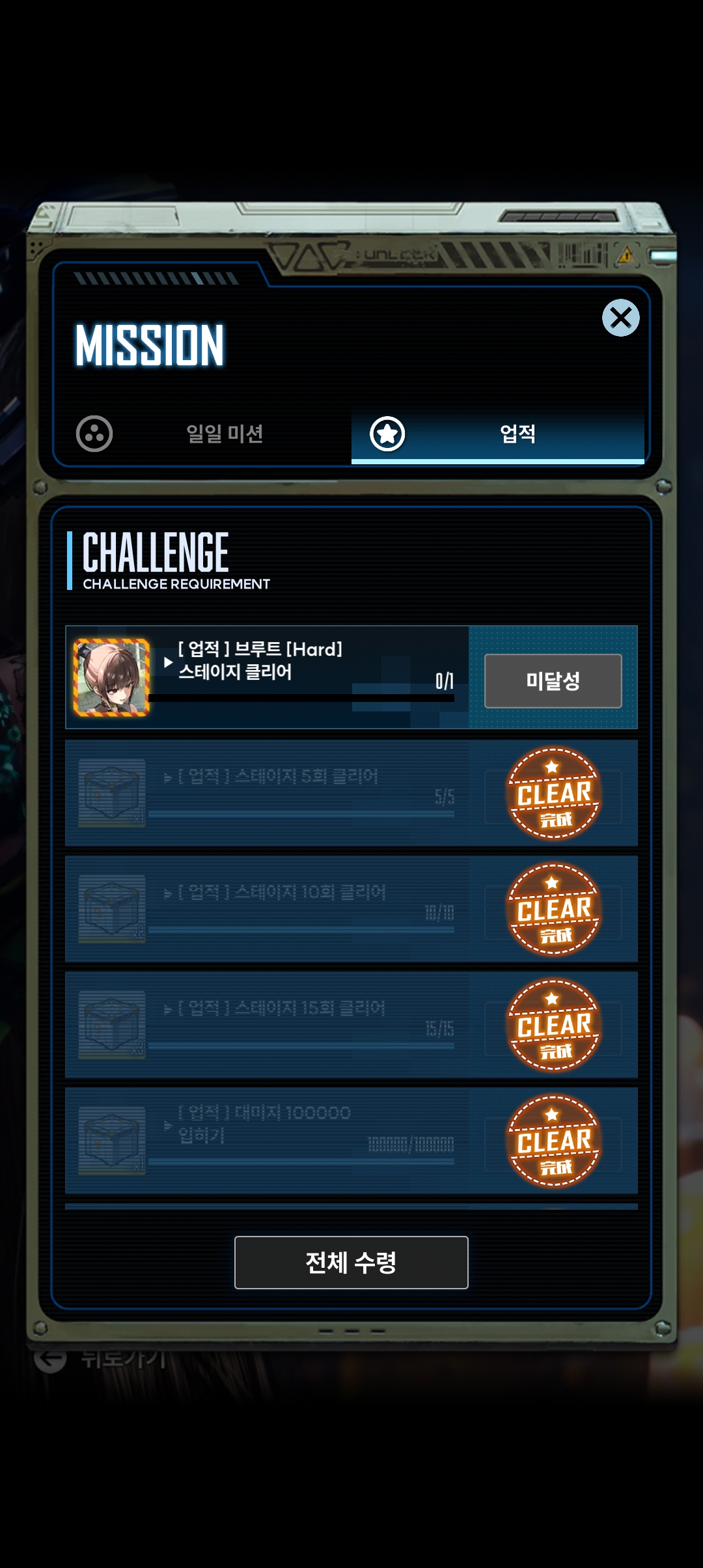
Task: Switch to the 일일 미션 tab
Action: click(204, 434)
